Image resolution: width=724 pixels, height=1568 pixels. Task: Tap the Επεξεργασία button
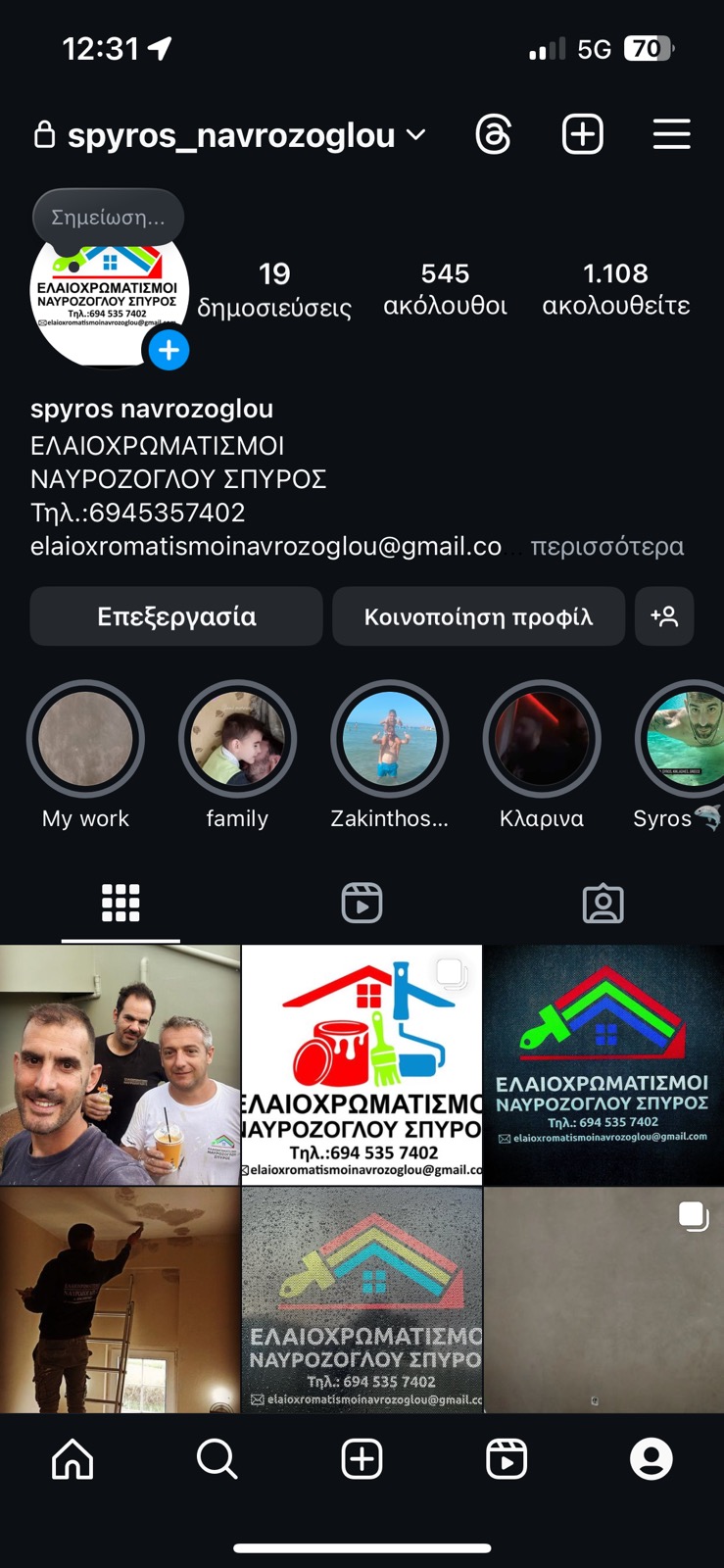tap(176, 616)
